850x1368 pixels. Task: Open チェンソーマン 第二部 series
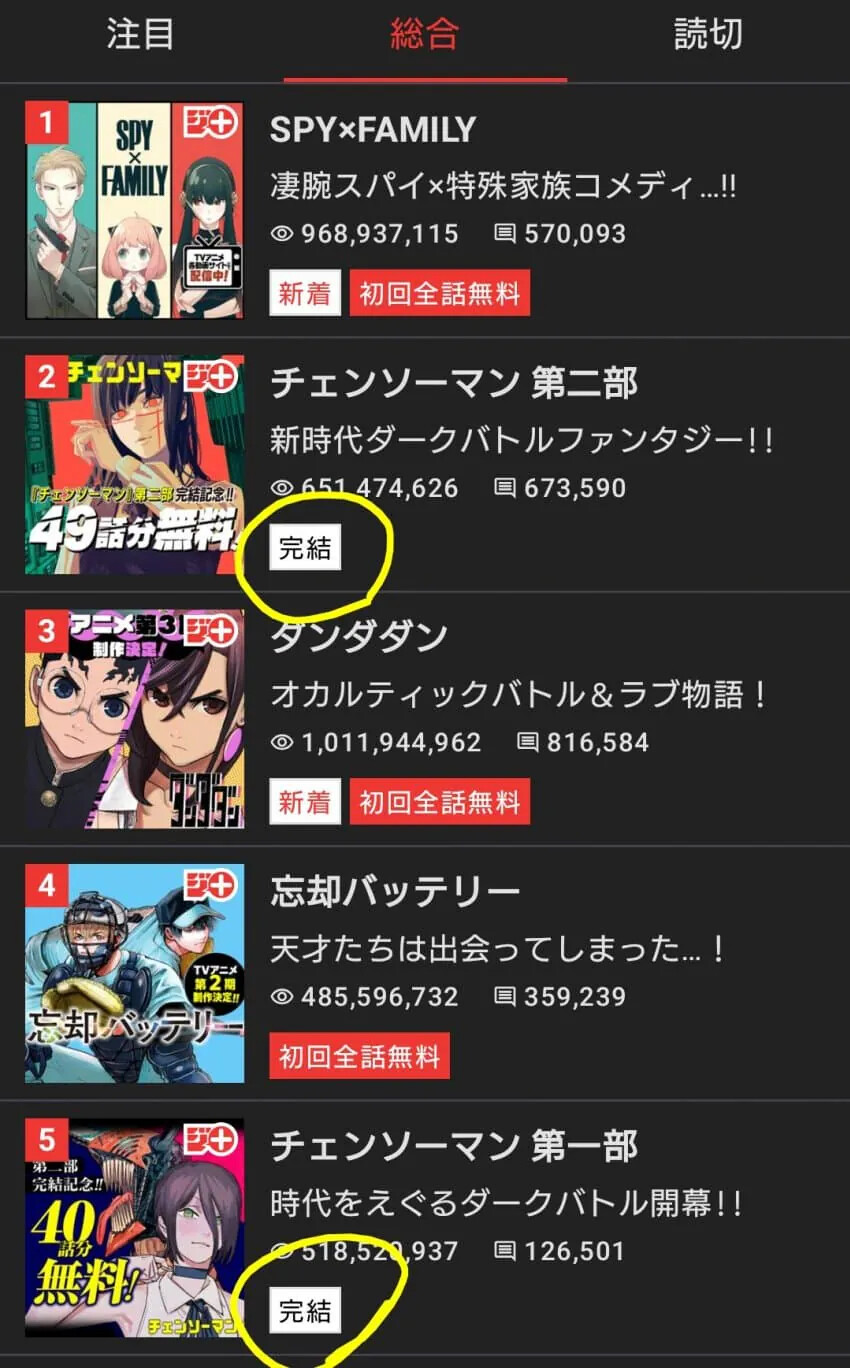point(453,384)
